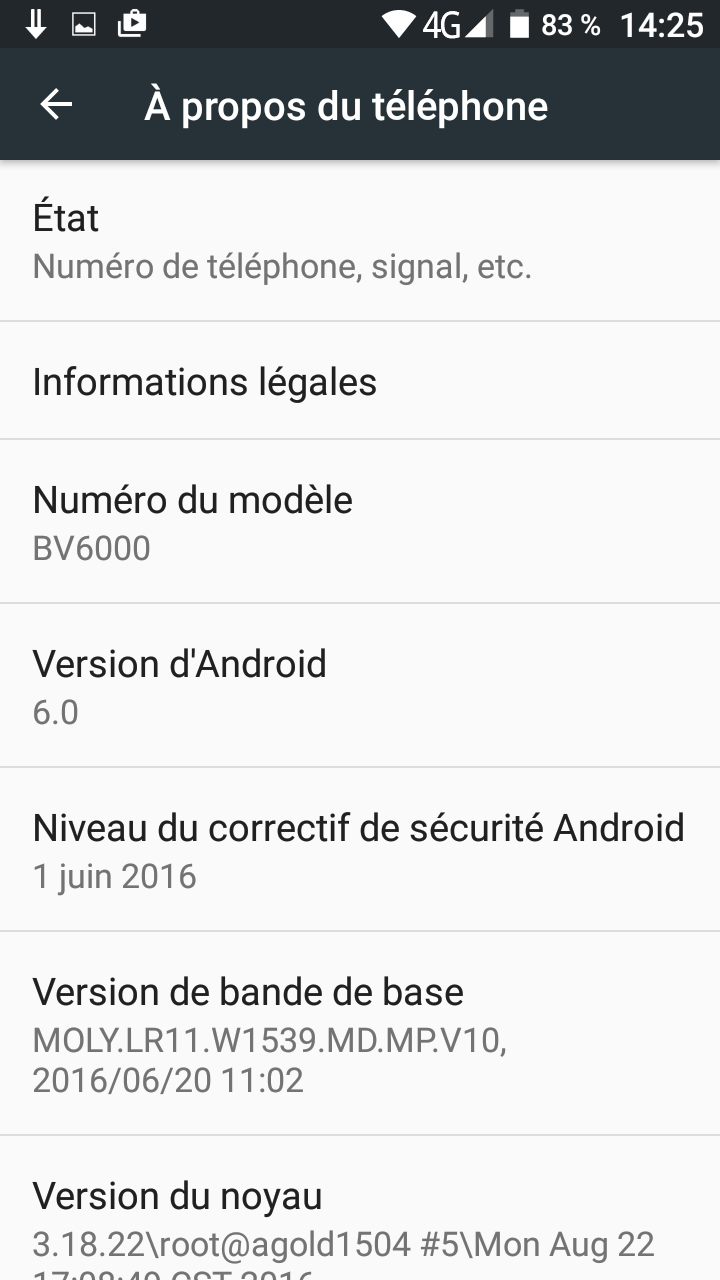The width and height of the screenshot is (720, 1280).
Task: Open the État row
Action: (360, 241)
